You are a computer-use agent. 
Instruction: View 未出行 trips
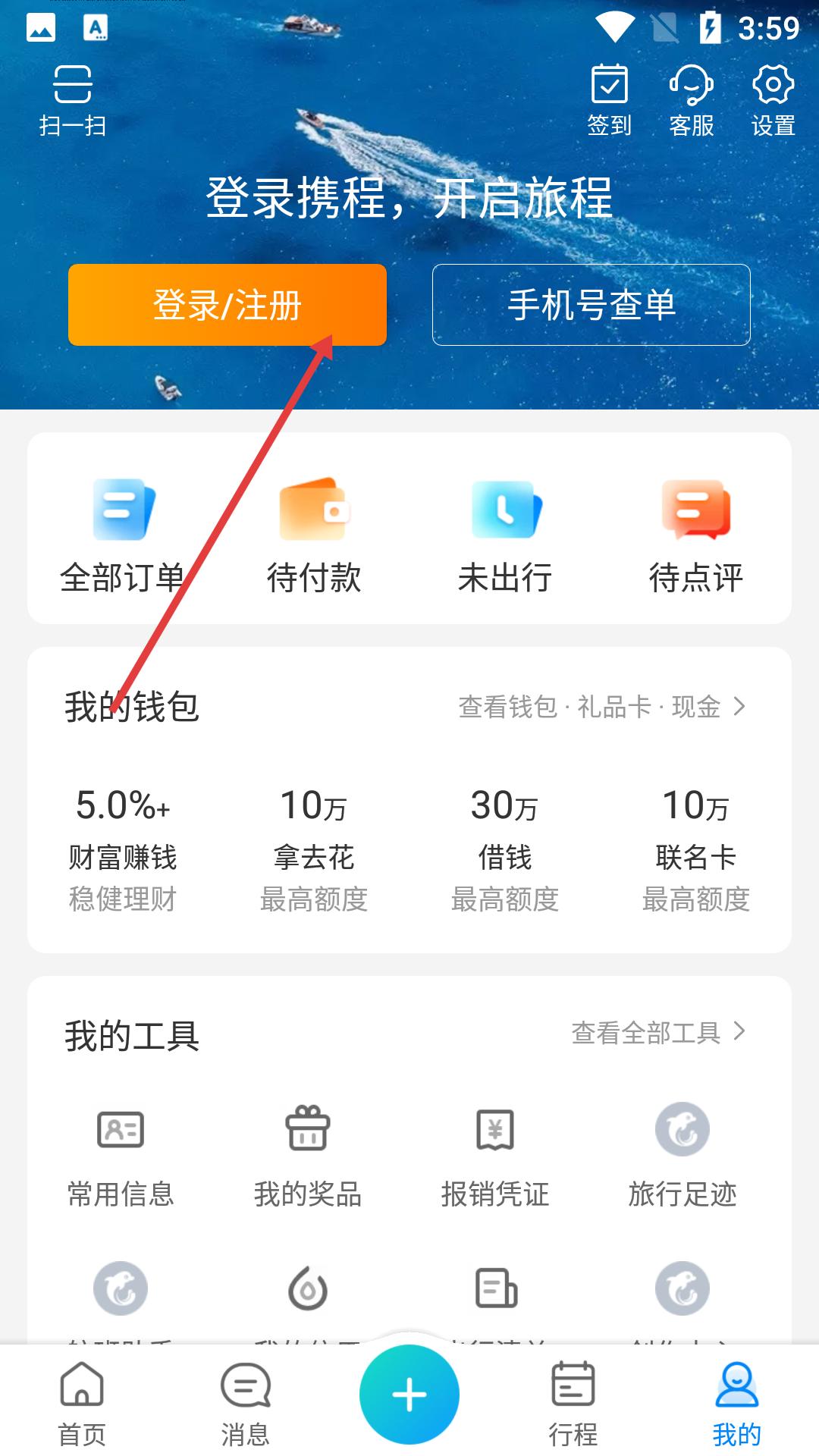(505, 535)
